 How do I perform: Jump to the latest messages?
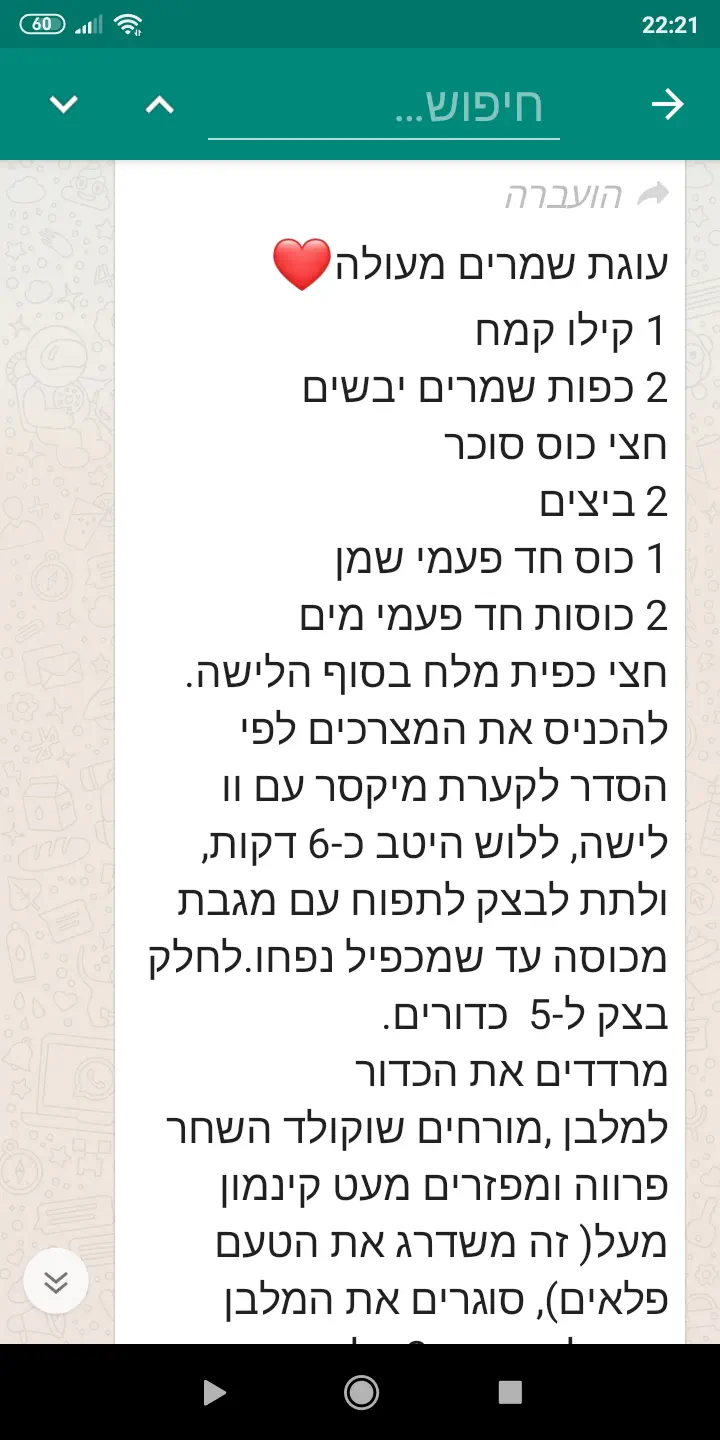(56, 1281)
